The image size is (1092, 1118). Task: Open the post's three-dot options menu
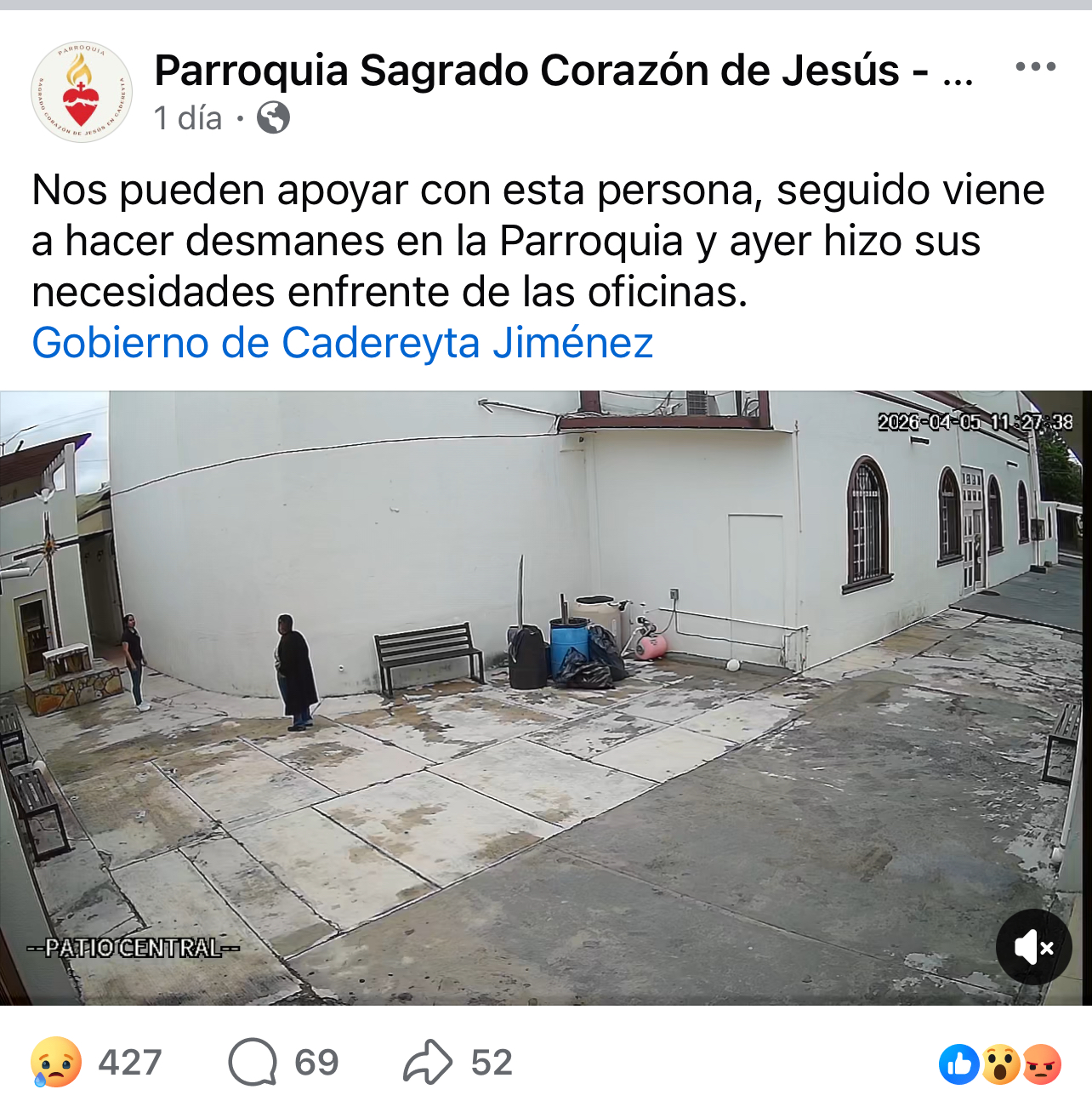1035,66
